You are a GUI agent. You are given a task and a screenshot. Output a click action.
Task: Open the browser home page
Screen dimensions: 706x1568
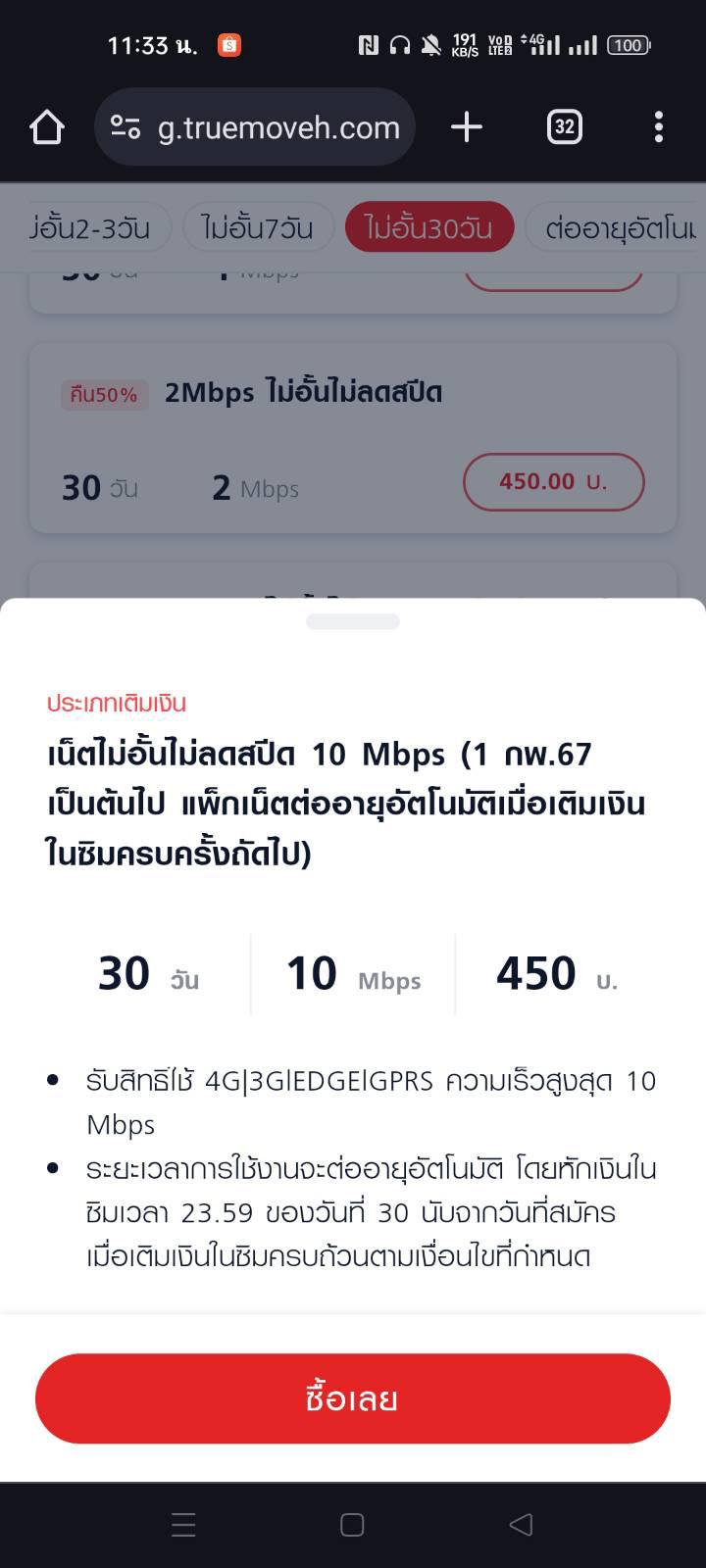pos(47,127)
